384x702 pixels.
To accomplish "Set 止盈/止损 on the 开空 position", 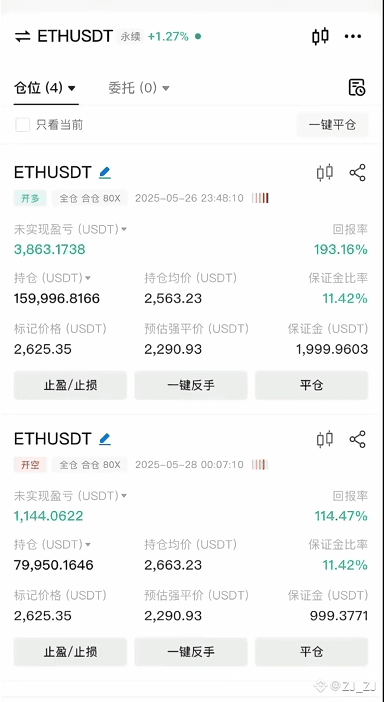I will [x=70, y=652].
